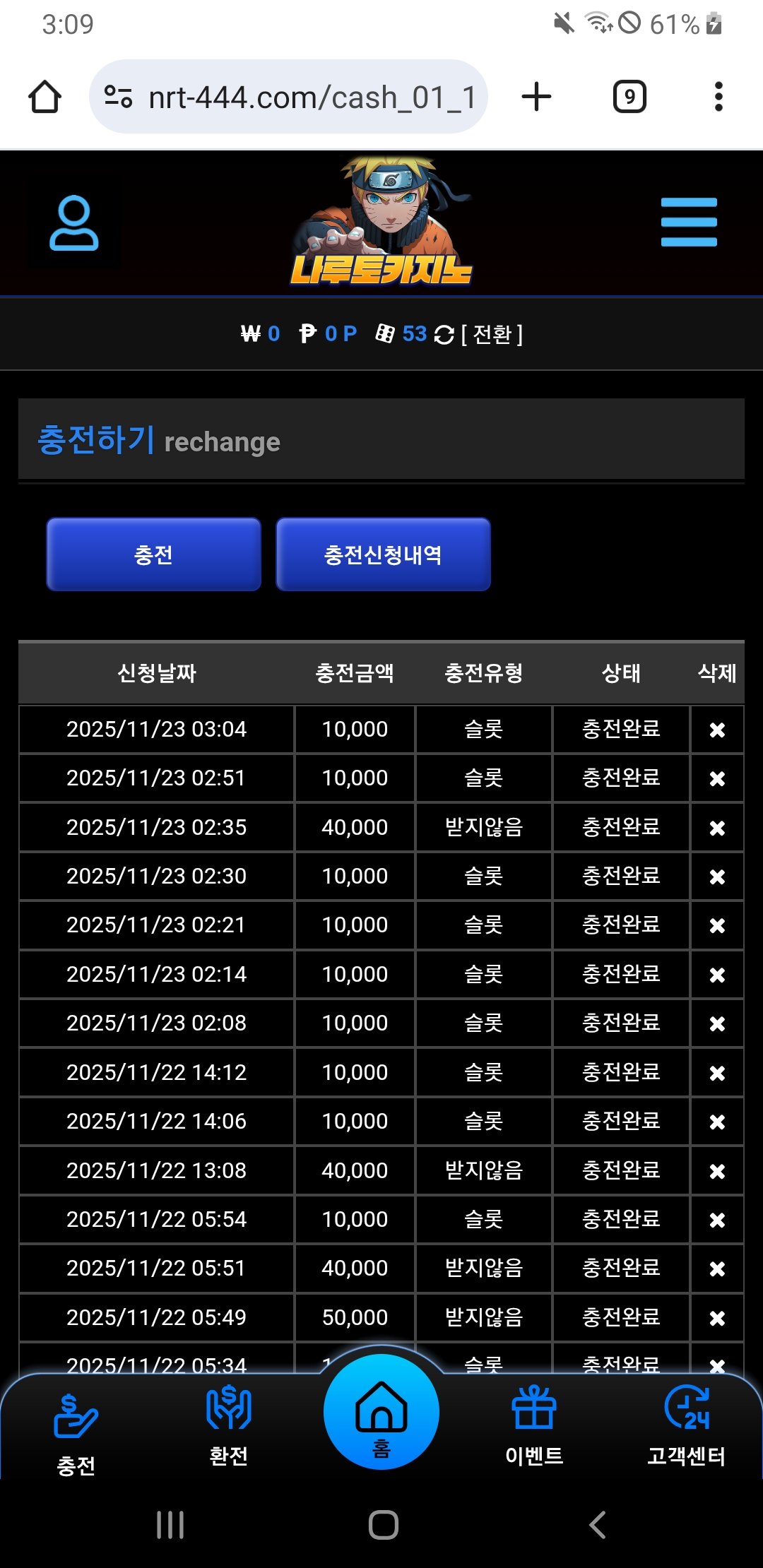Image resolution: width=763 pixels, height=1568 pixels.
Task: Delete the 2025/11/23 03:04 recharge entry
Action: [x=717, y=730]
